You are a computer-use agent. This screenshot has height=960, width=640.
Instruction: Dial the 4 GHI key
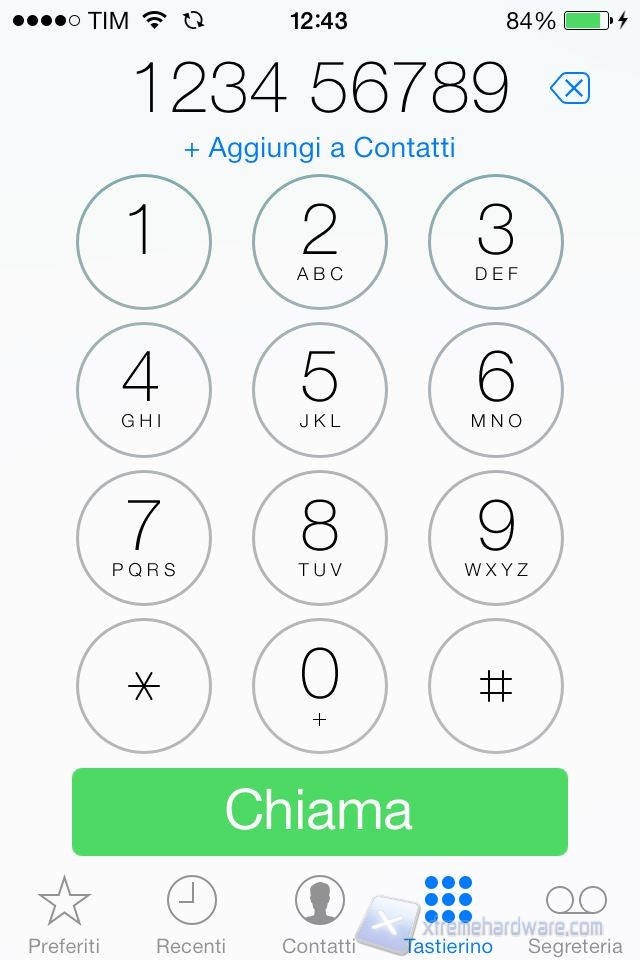point(144,390)
